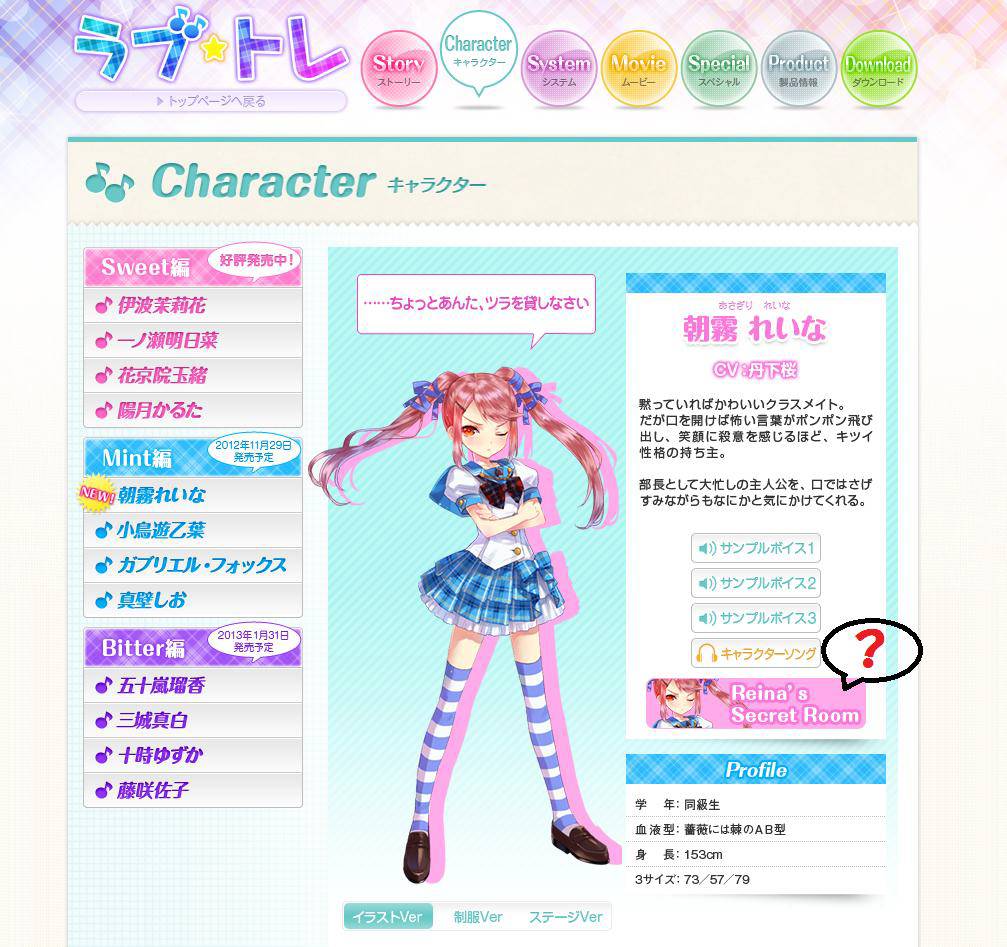Listen to the キャラクターソング
Screen dimensions: 1007x947
(756, 653)
